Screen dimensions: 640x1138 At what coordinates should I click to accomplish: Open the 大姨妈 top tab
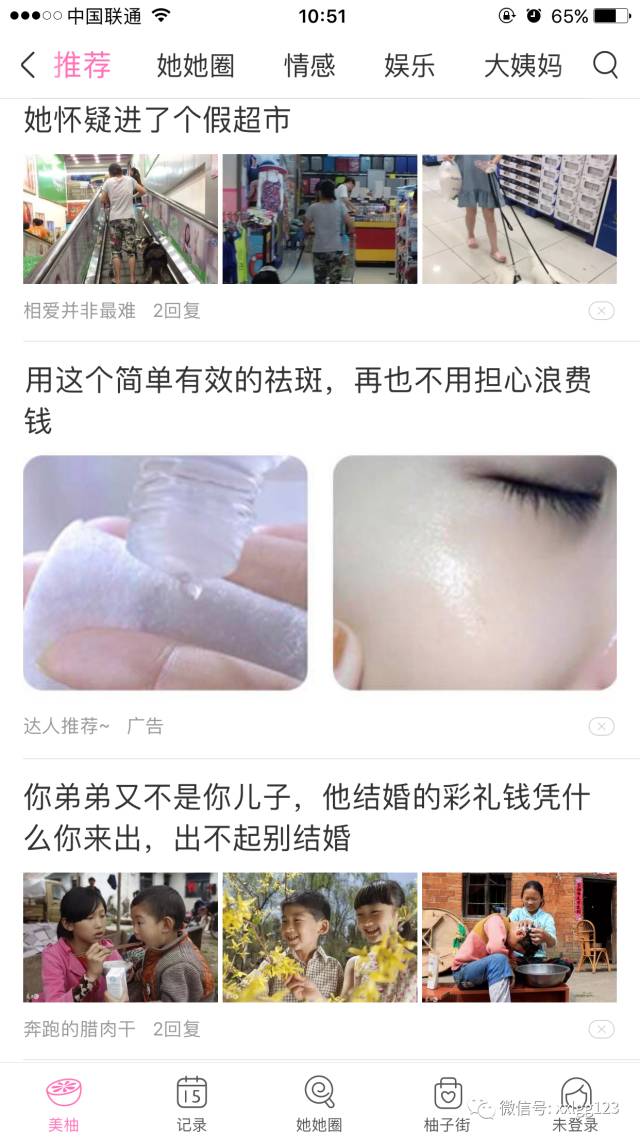pos(522,66)
